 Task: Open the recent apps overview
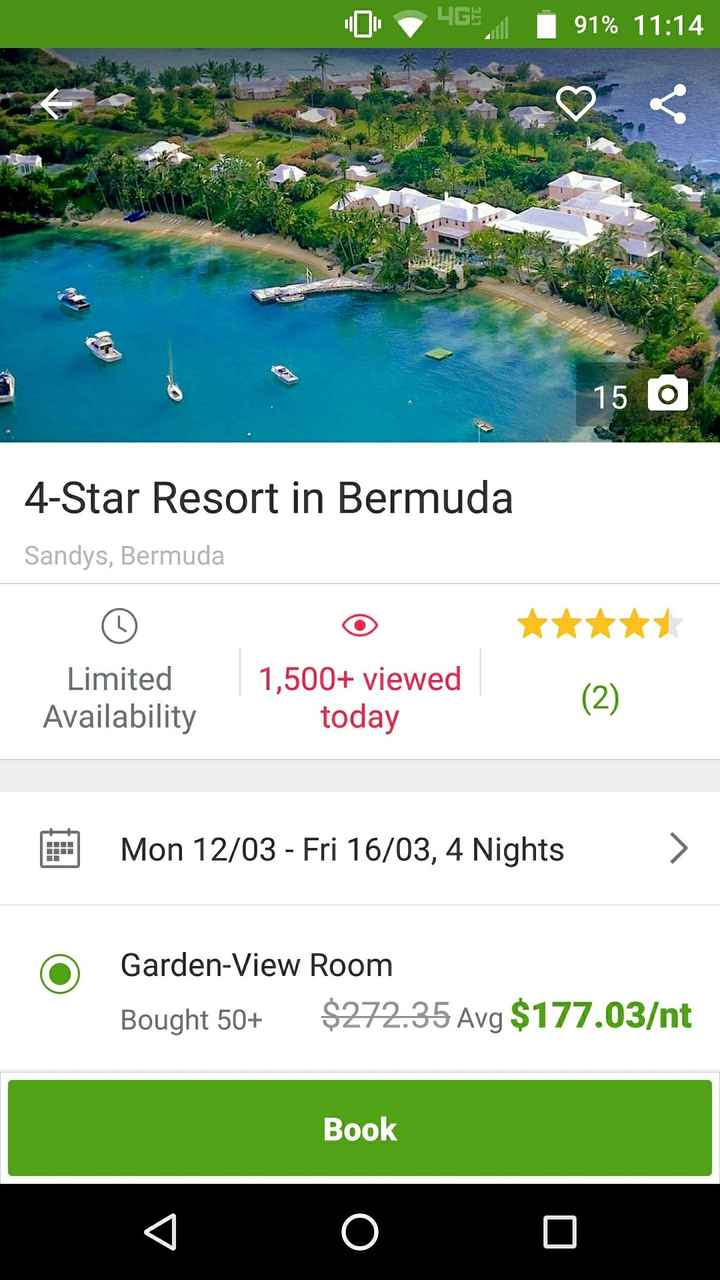[560, 1232]
